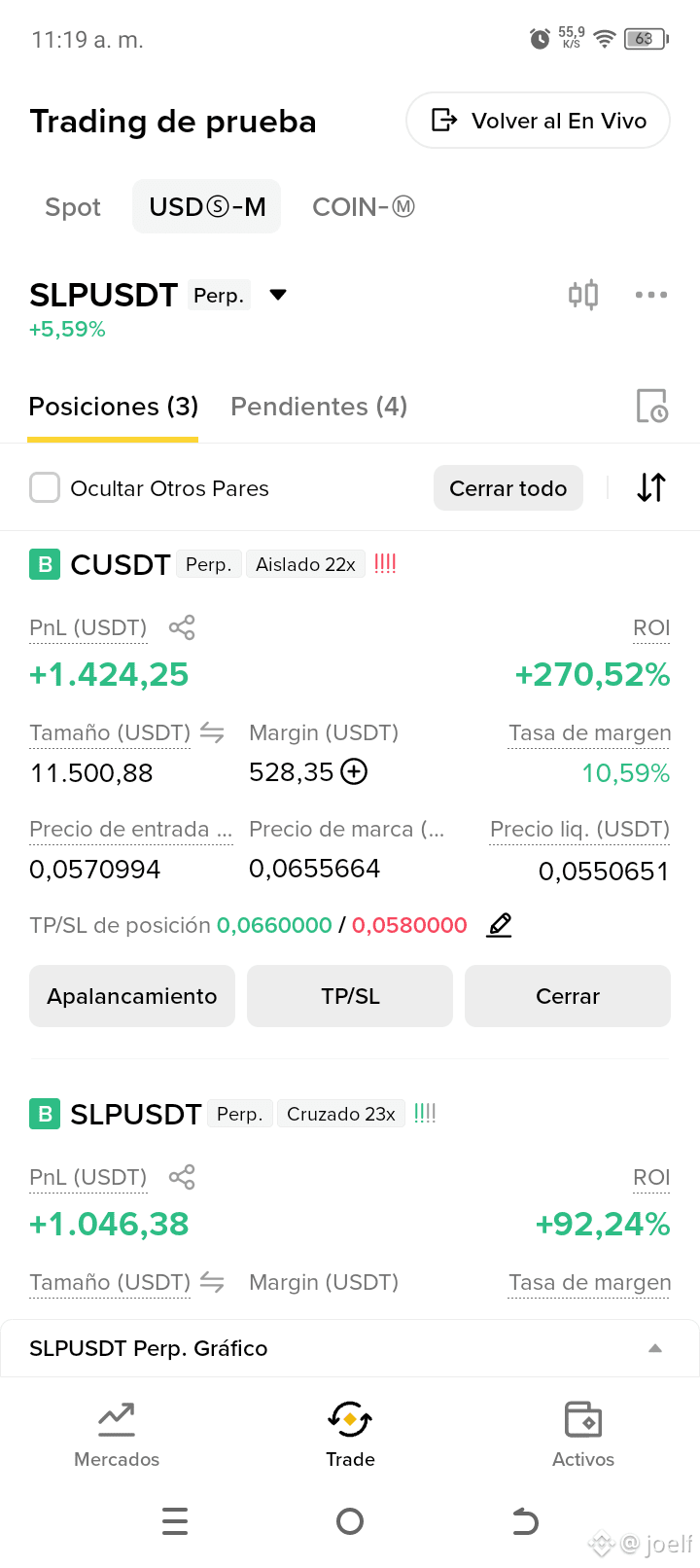Expand SLPUSDT Perp. Gráfico panel
Viewport: 700px width, 1568px height.
tap(350, 1348)
